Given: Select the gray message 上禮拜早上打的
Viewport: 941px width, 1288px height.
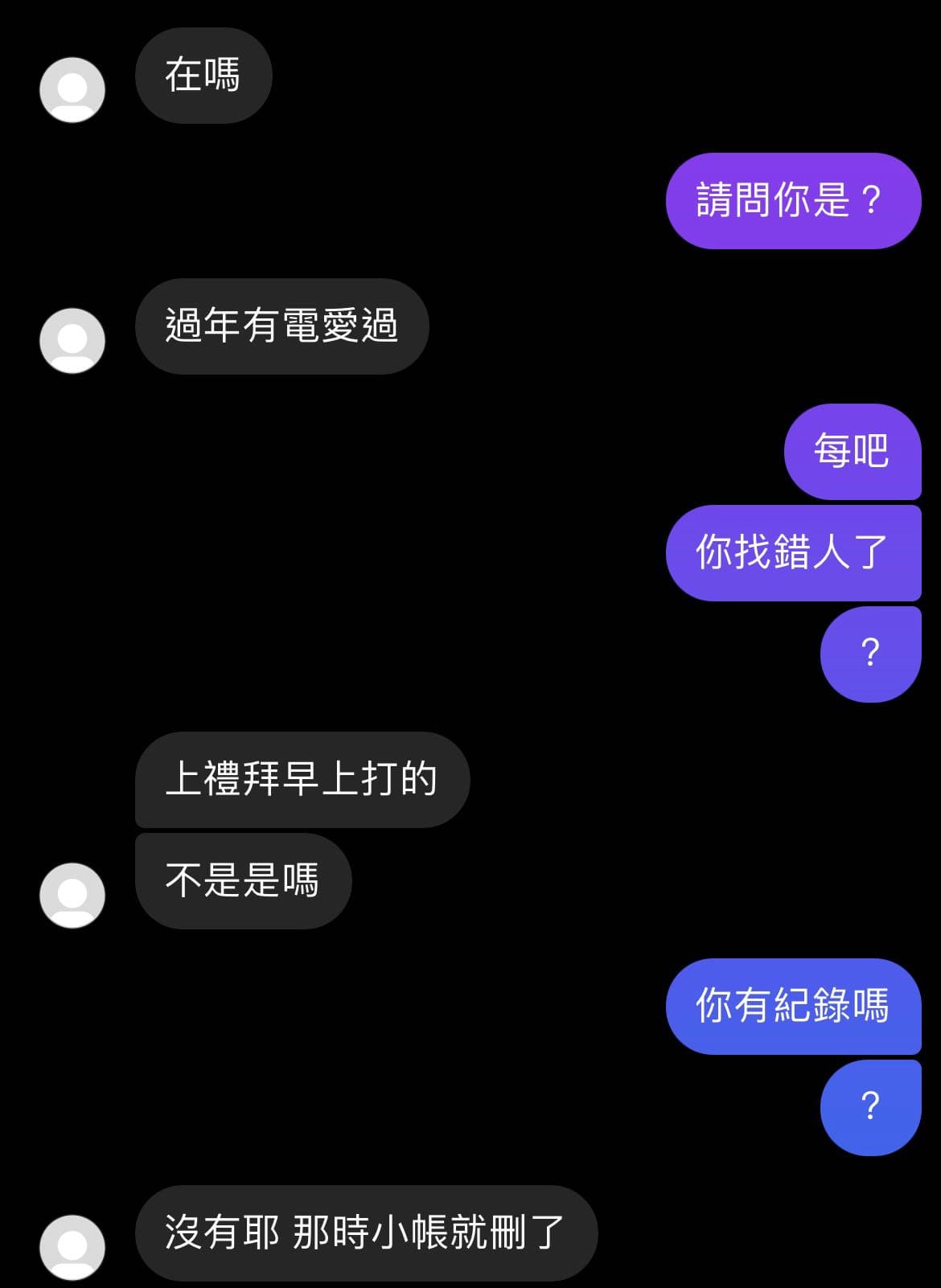Looking at the screenshot, I should pos(301,779).
